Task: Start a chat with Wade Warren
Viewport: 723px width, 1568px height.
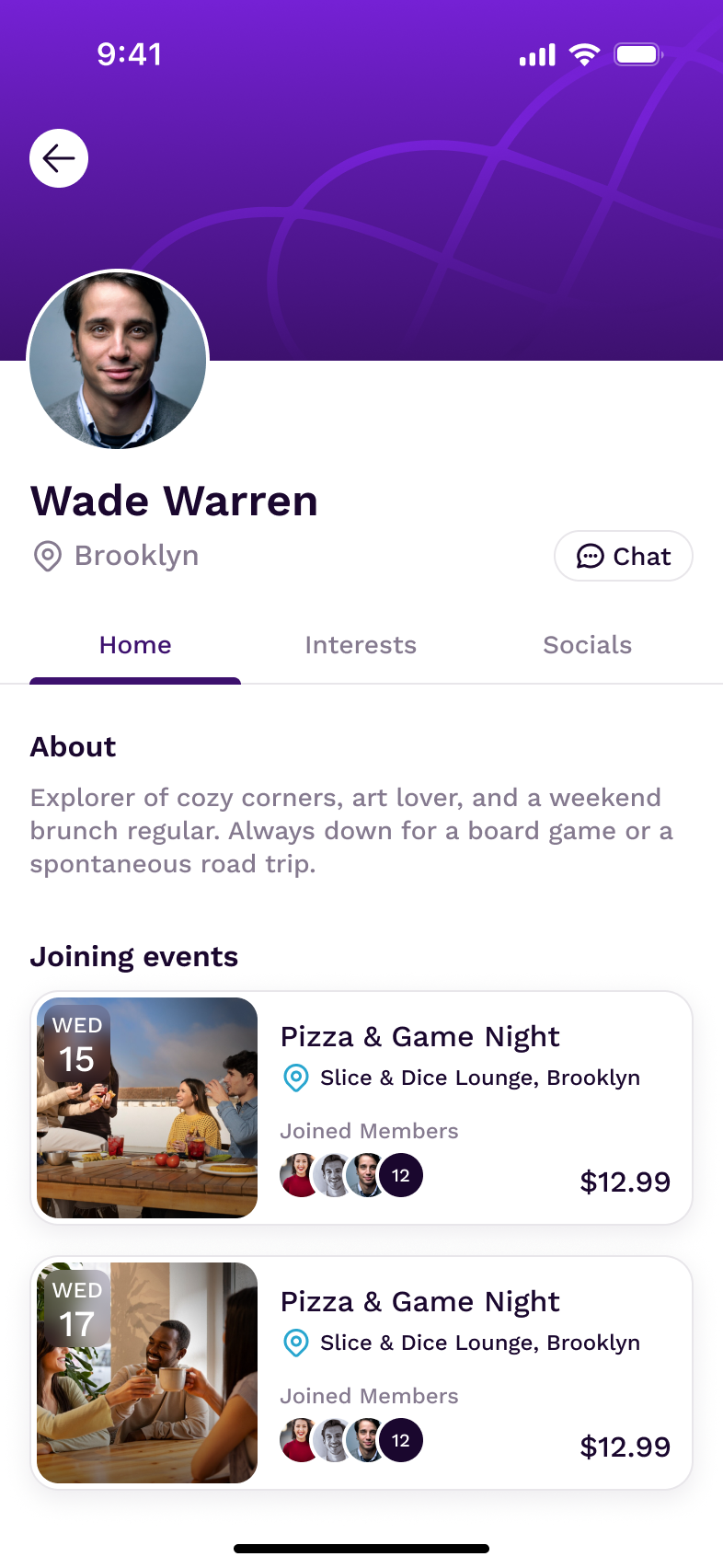Action: pos(623,556)
